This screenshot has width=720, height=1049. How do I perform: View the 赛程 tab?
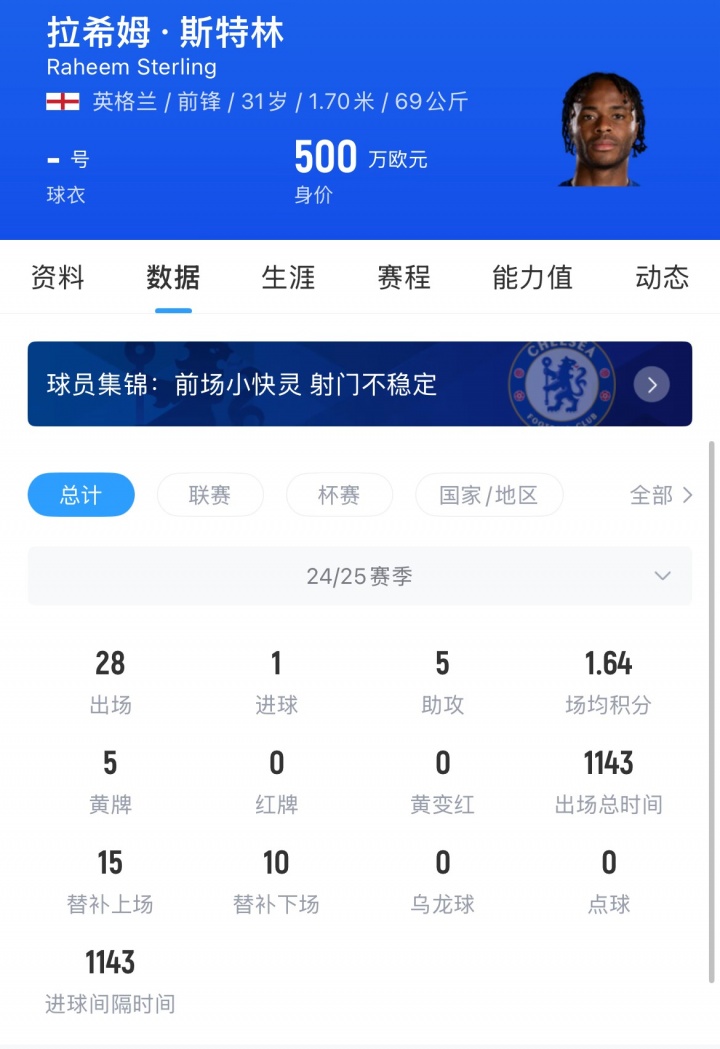(402, 279)
